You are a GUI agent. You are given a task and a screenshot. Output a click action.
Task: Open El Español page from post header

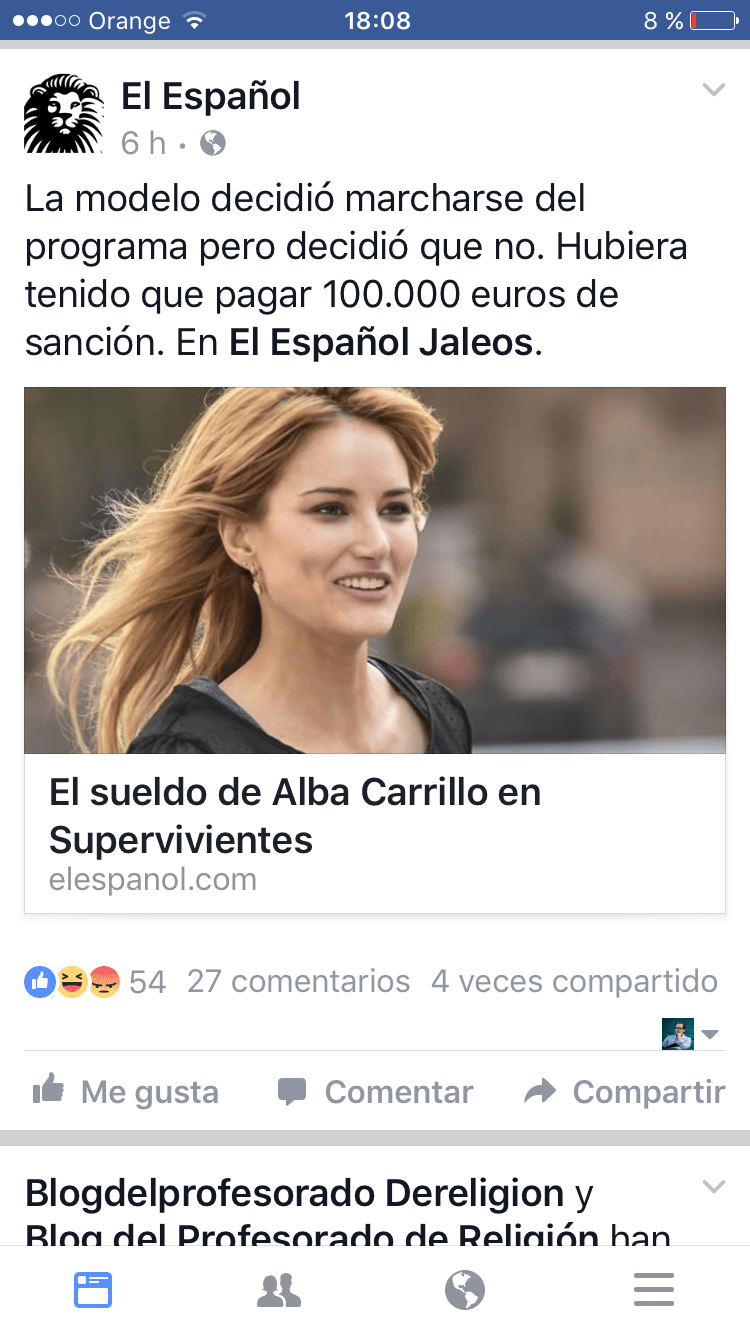coord(210,97)
